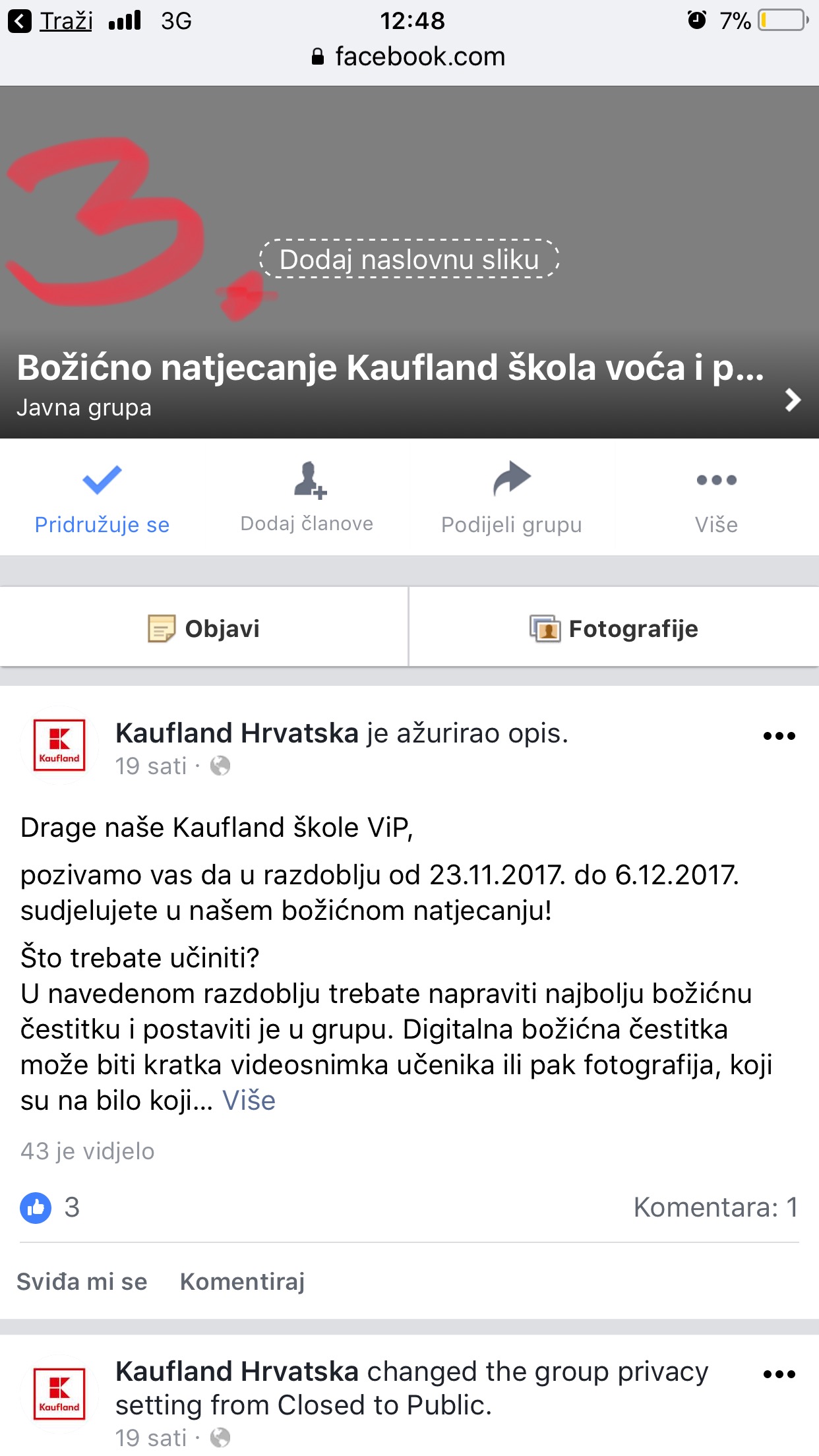Image resolution: width=819 pixels, height=1456 pixels.
Task: Like the post with Sviđa mi se
Action: tap(82, 1281)
